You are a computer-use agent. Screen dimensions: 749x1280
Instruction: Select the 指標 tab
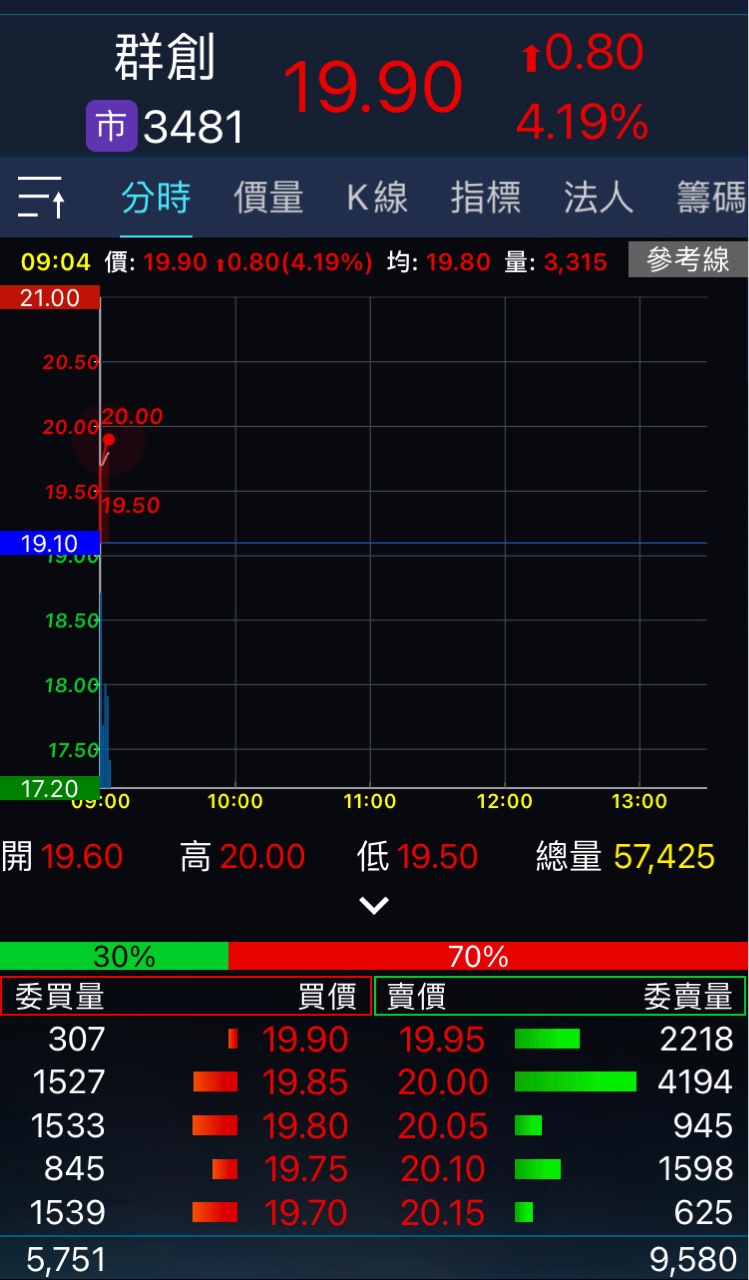(x=485, y=197)
